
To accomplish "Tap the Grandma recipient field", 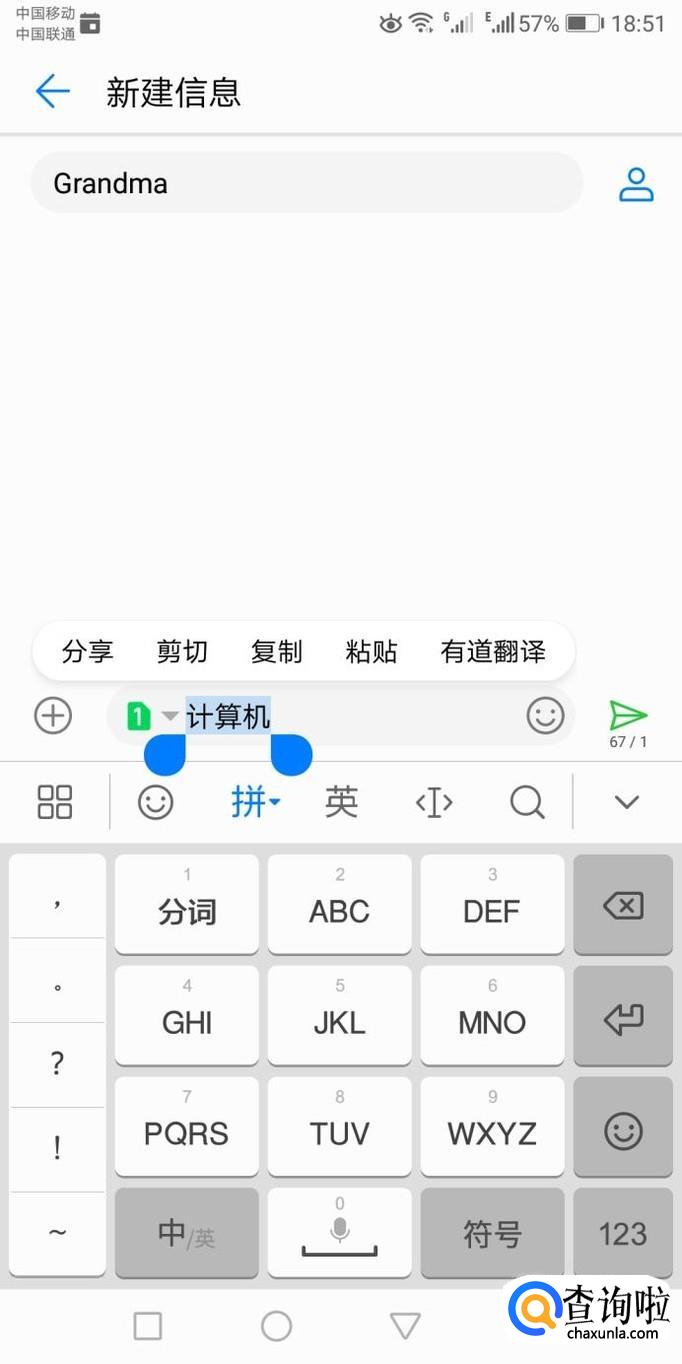I will tap(306, 183).
